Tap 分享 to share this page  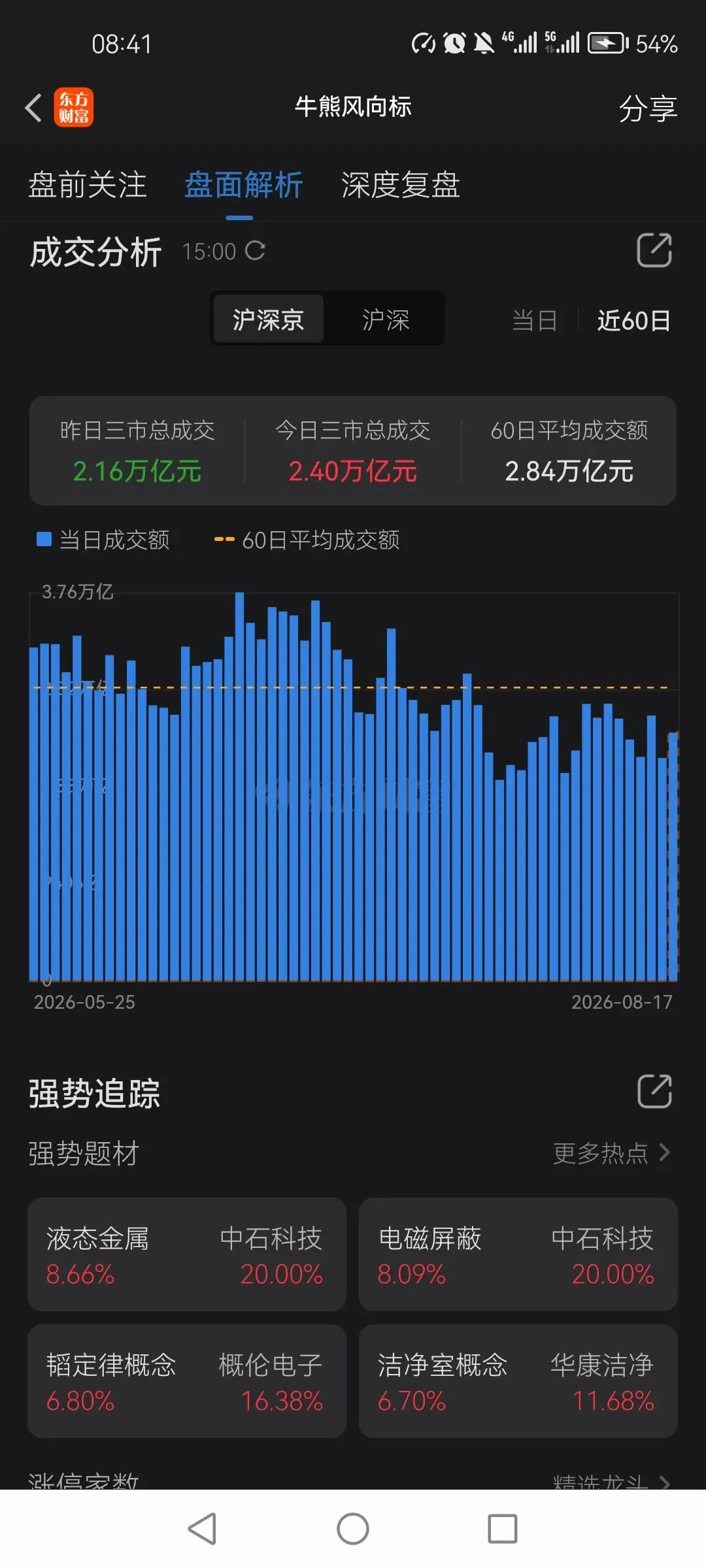click(x=648, y=108)
